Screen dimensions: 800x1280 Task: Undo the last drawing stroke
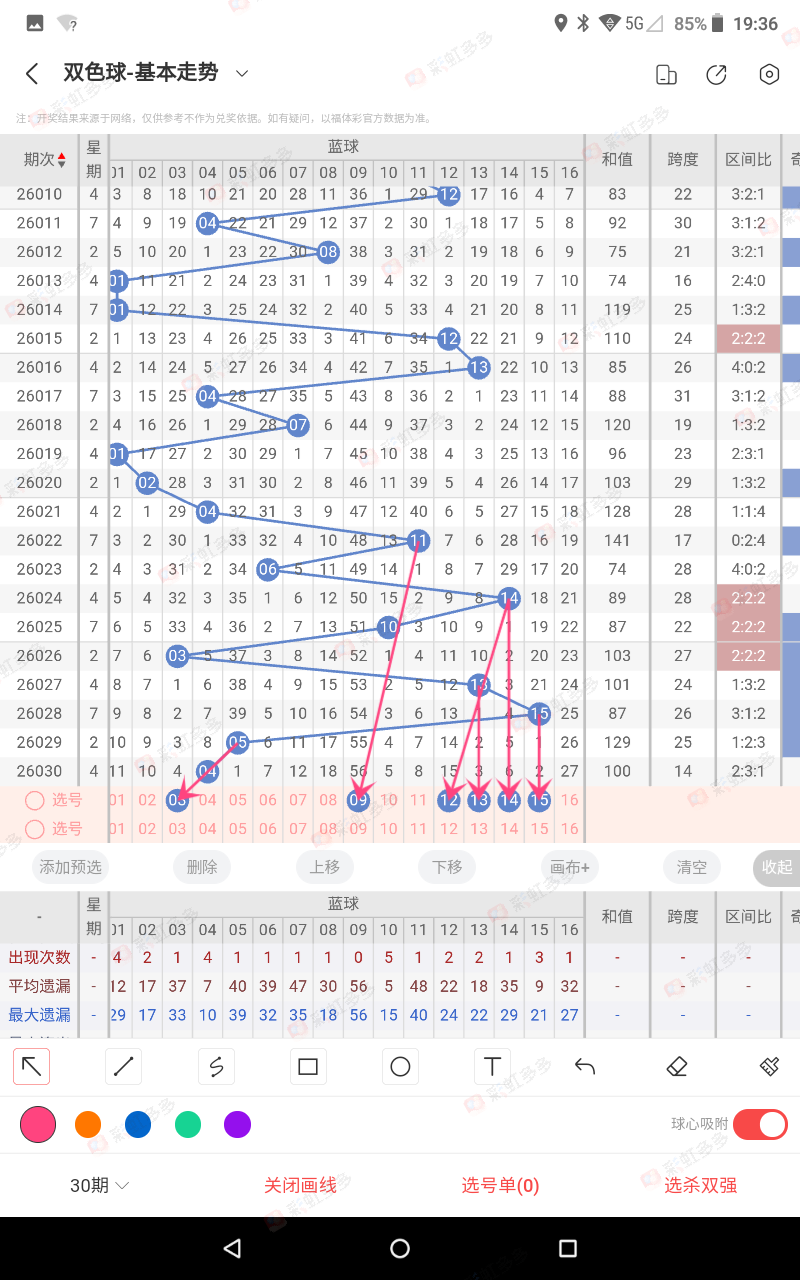pos(585,1067)
